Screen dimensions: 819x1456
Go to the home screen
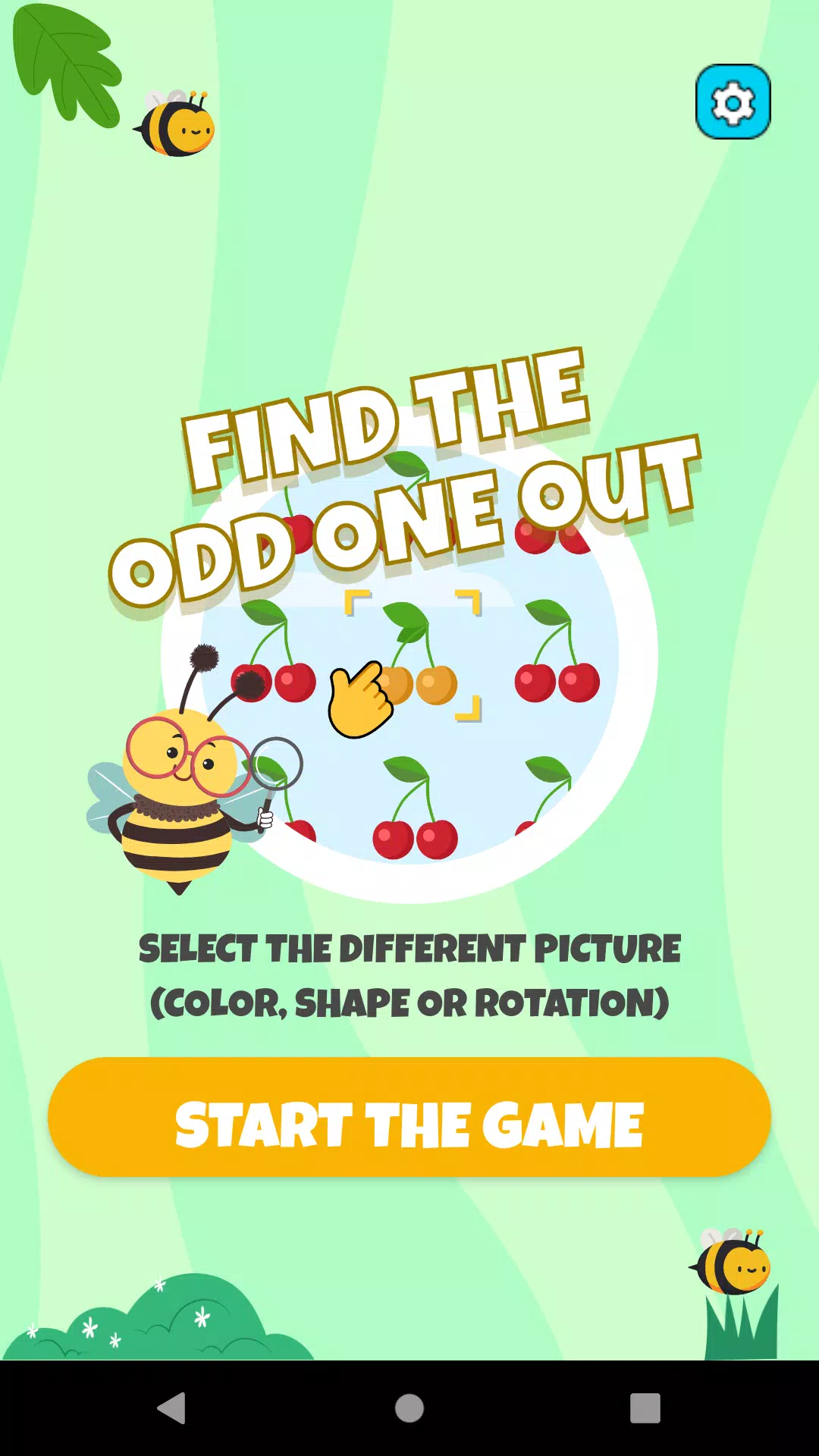(x=409, y=1408)
